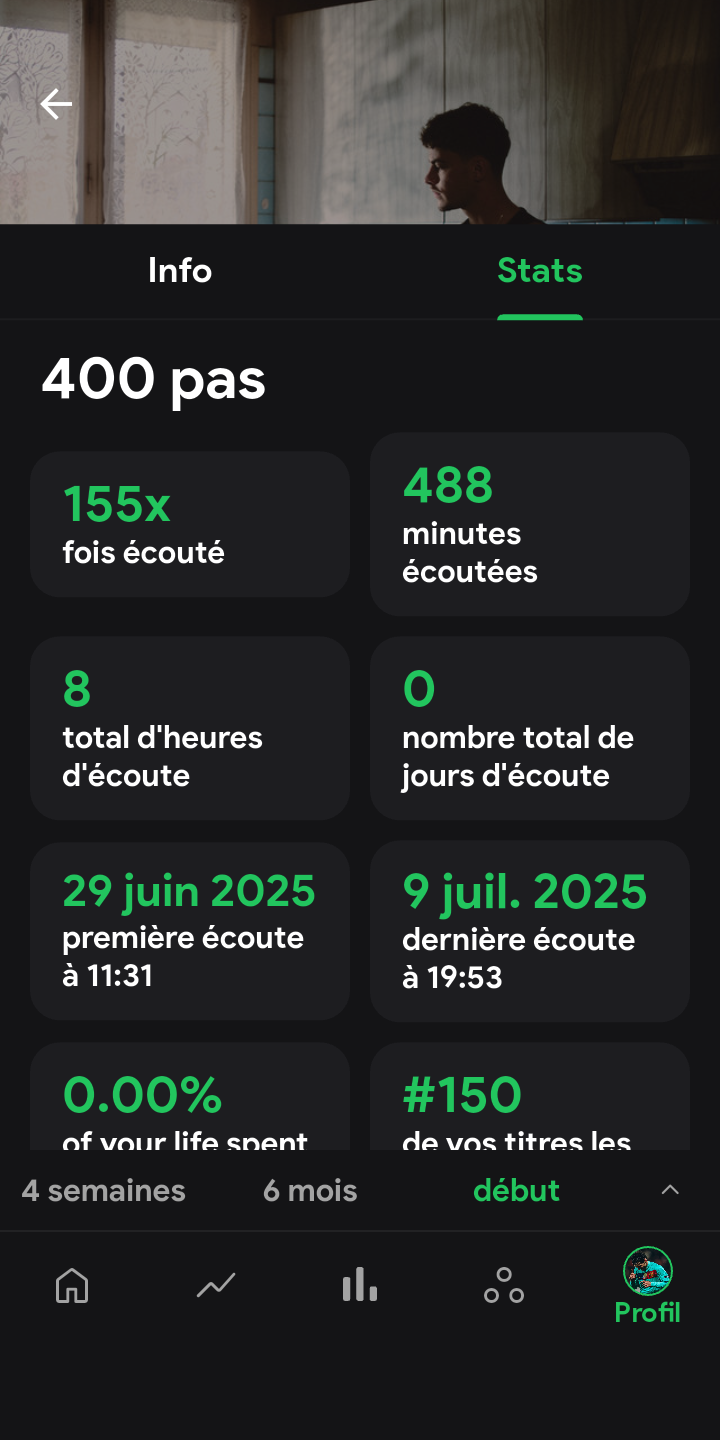Pick the début time range
The height and width of the screenshot is (1440, 720).
coord(516,1191)
